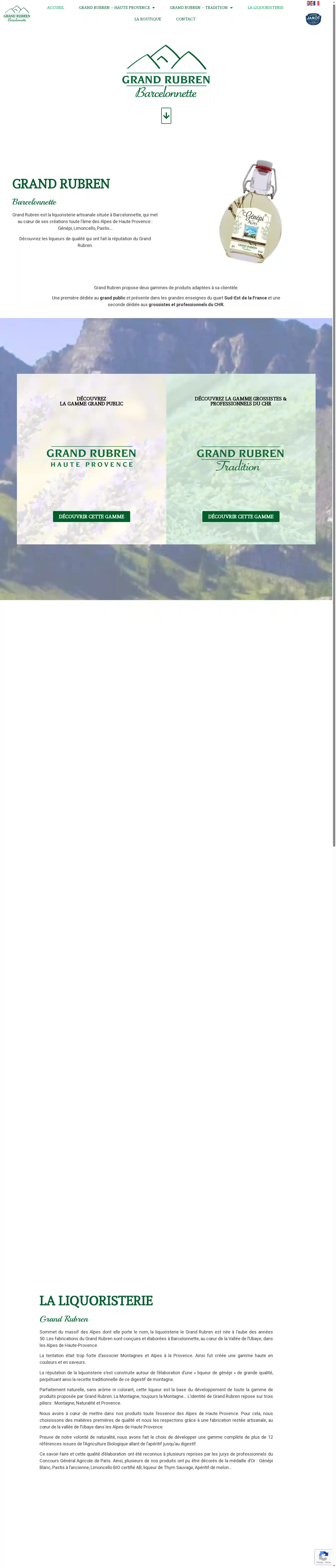The height and width of the screenshot is (1568, 336).
Task: Open the Contact page
Action: click(x=186, y=19)
